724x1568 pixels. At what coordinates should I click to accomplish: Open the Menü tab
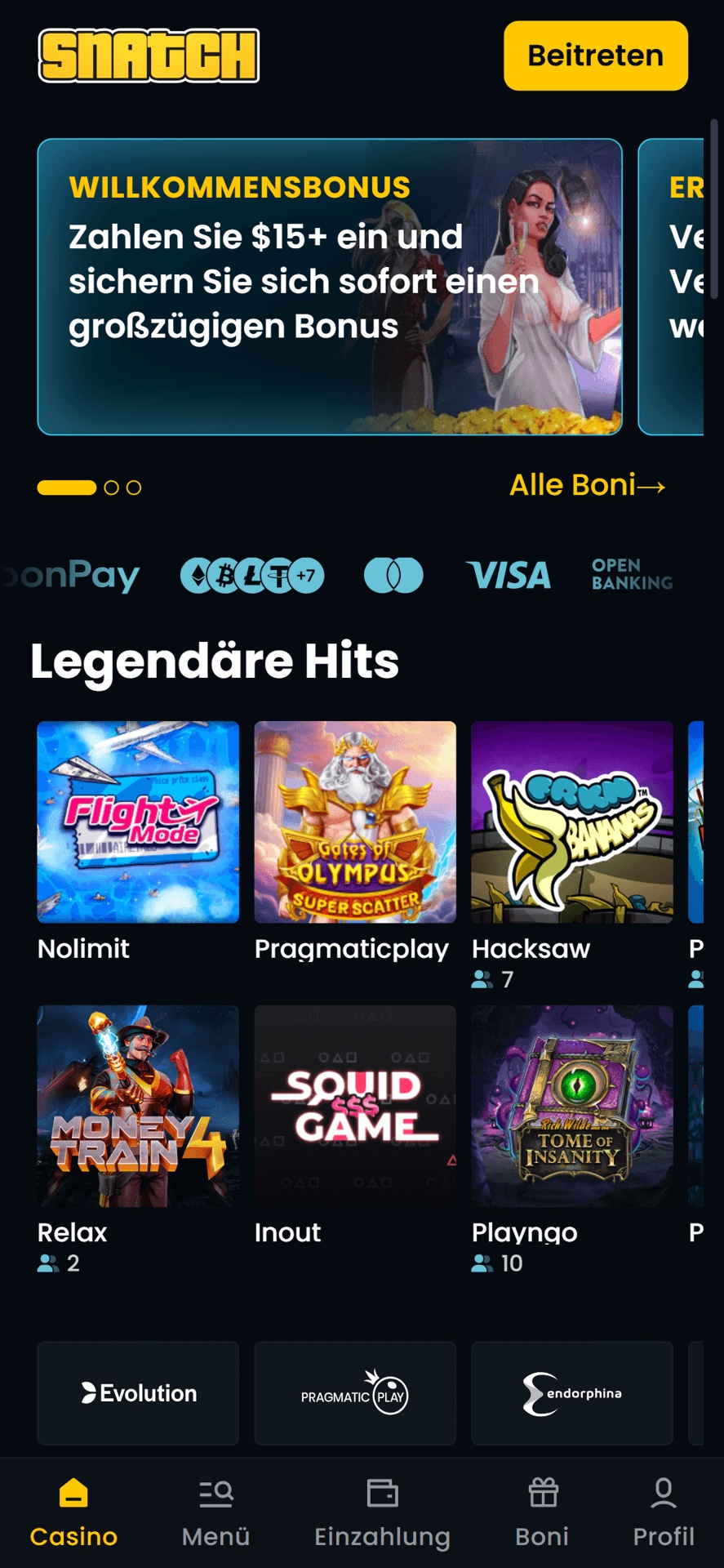(216, 1512)
